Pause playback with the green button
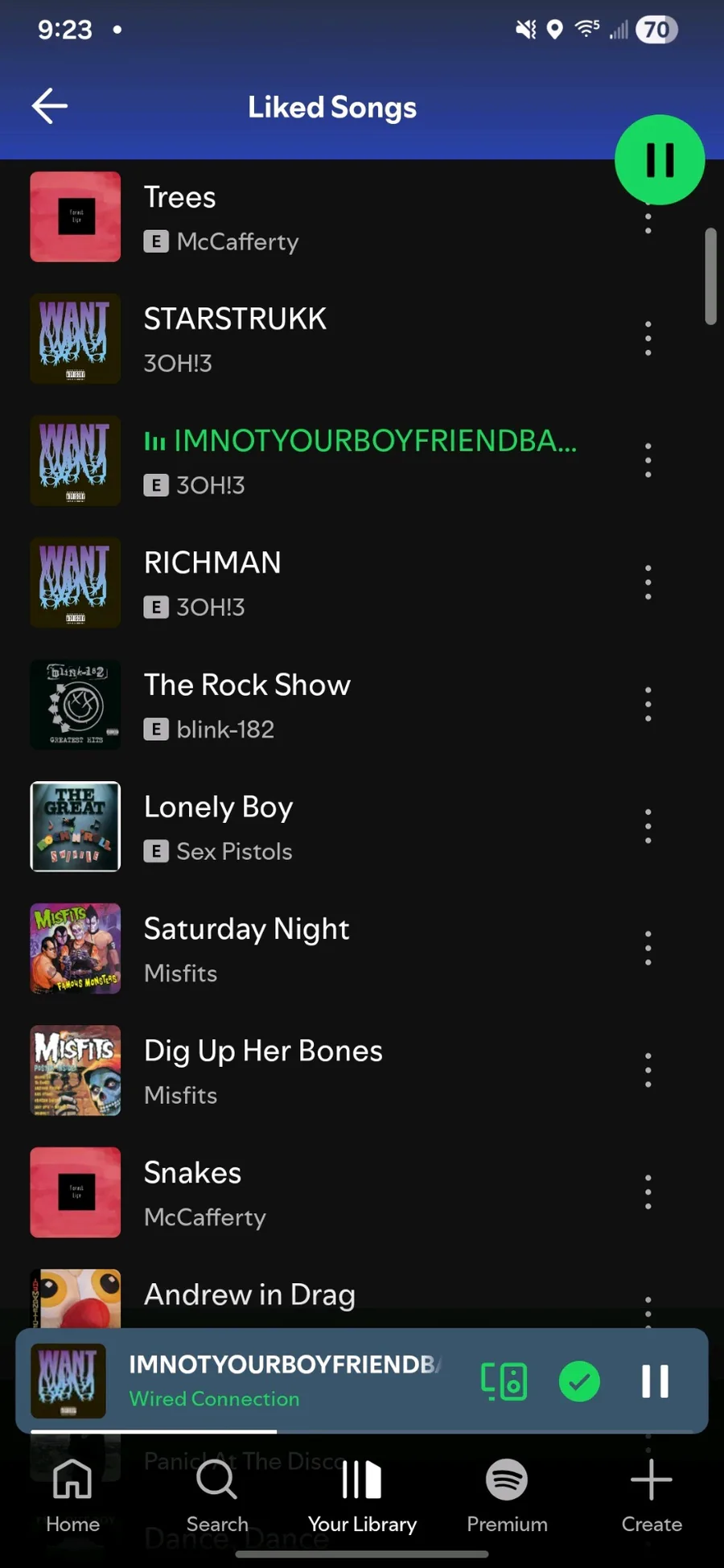This screenshot has height=1568, width=724. click(x=659, y=159)
